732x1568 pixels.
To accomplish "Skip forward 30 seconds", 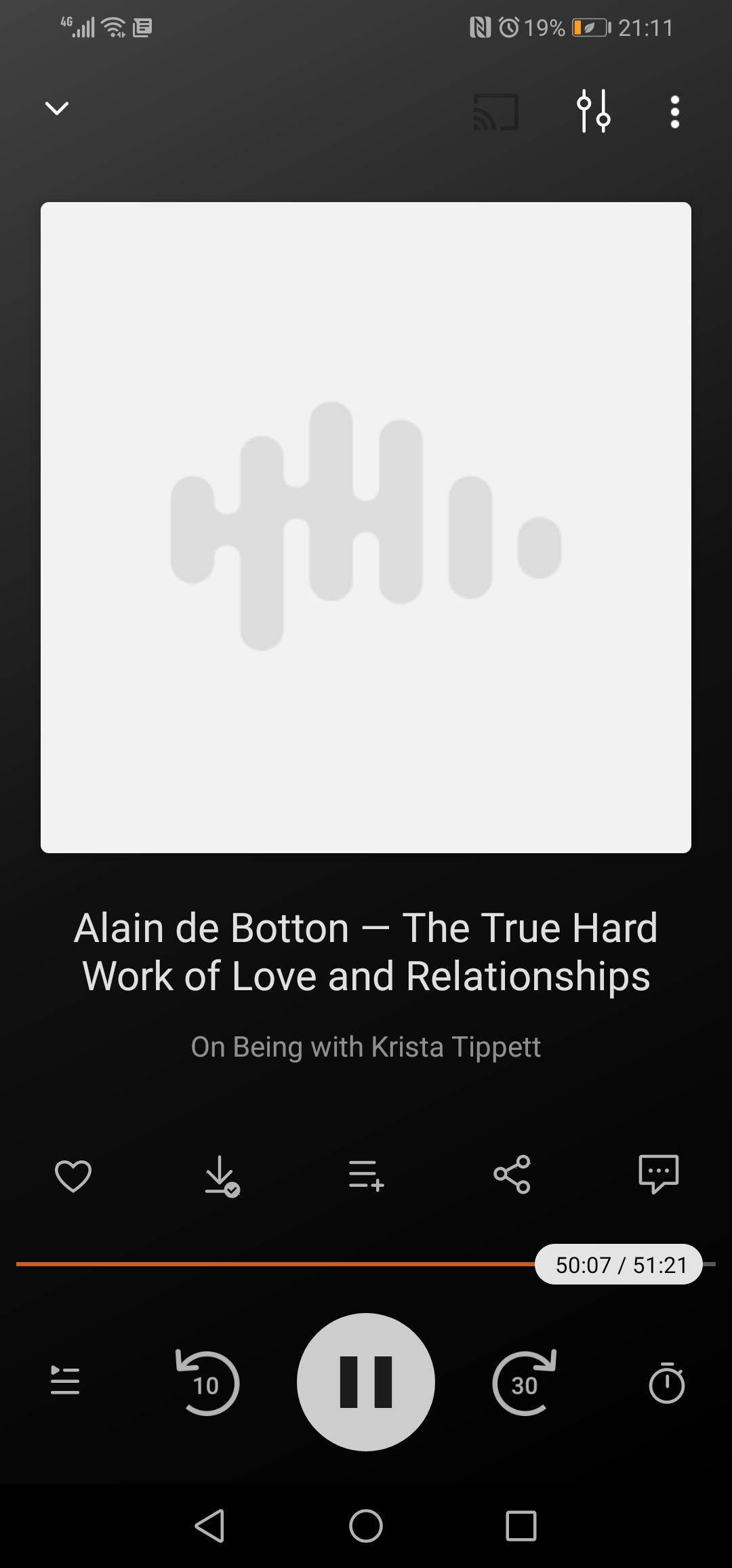I will 525,1382.
